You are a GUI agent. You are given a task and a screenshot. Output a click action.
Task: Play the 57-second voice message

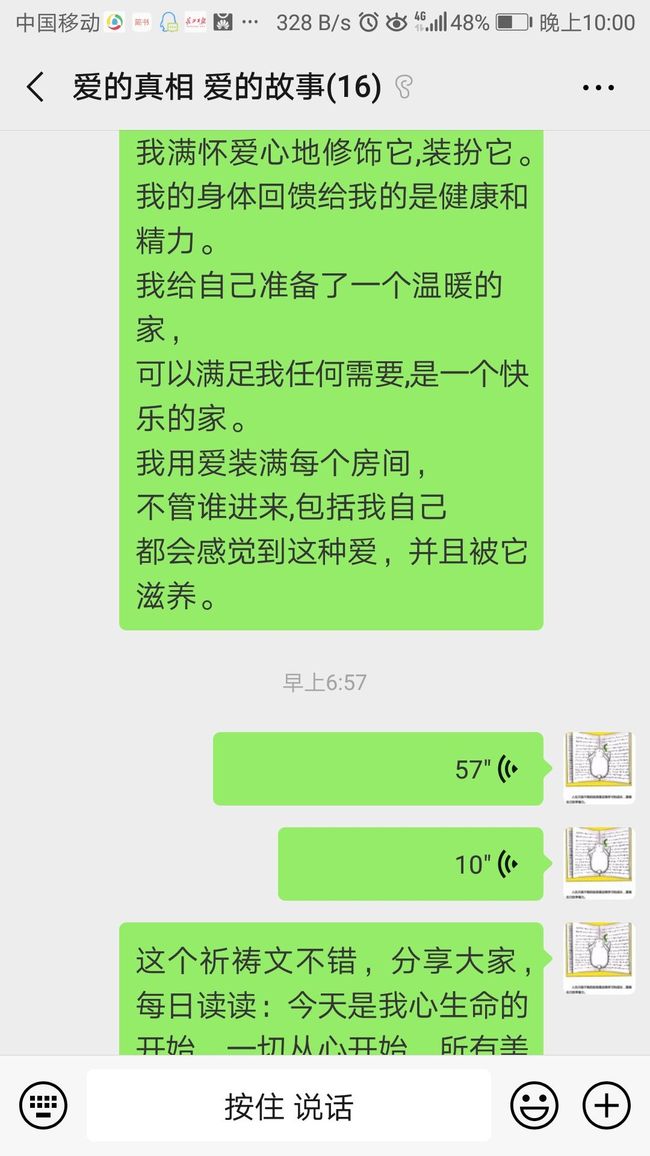coord(378,768)
